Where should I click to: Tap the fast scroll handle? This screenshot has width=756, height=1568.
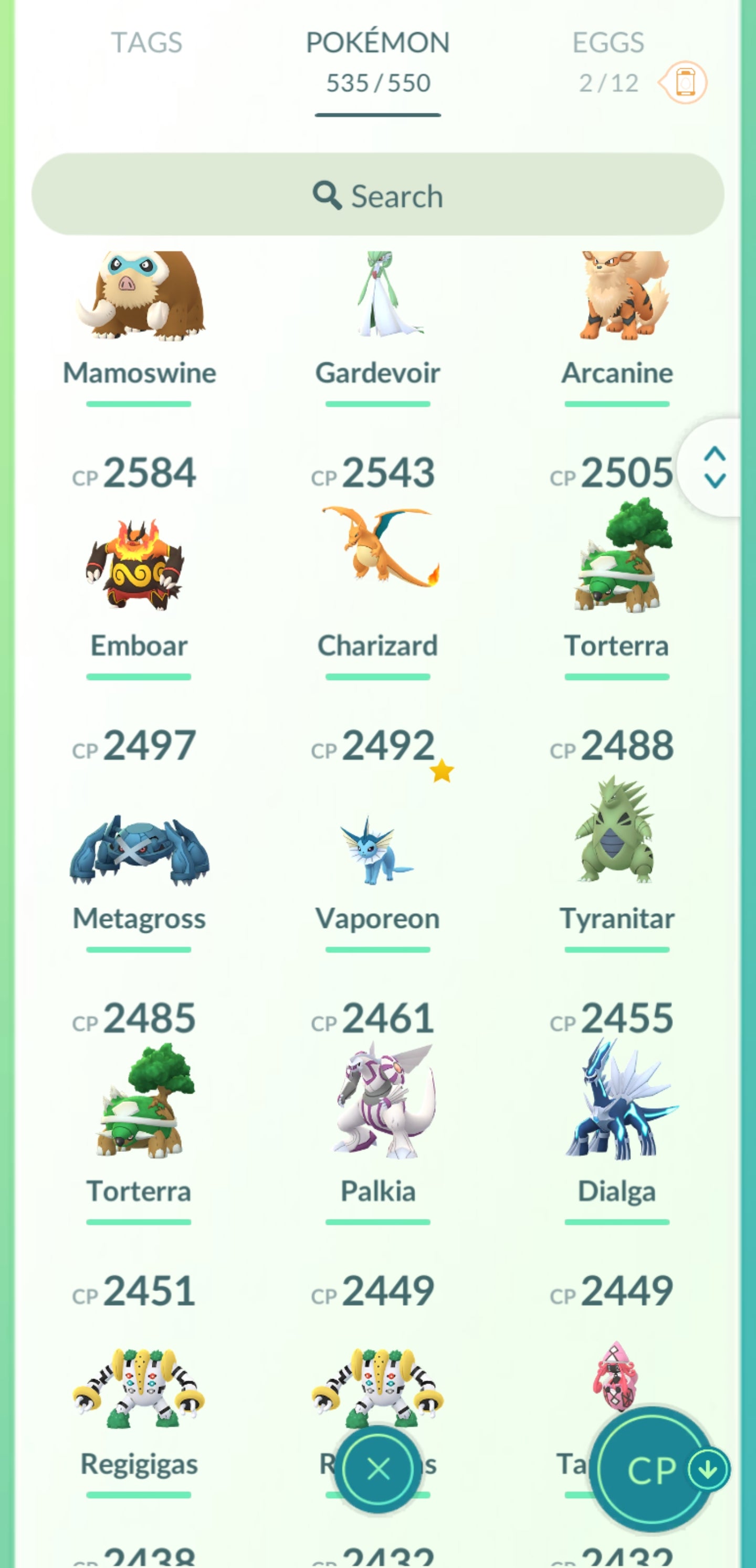(714, 468)
